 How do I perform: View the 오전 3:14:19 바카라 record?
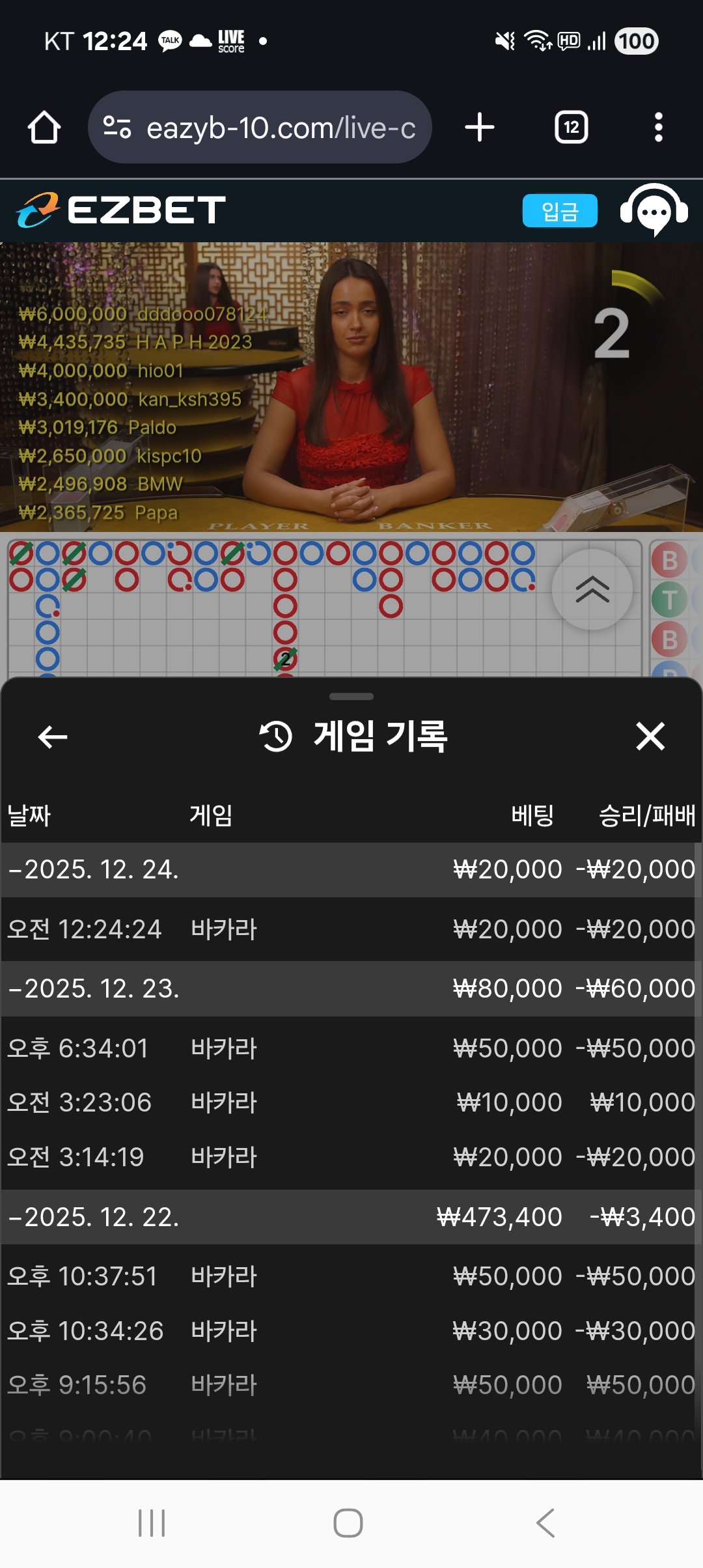351,1157
